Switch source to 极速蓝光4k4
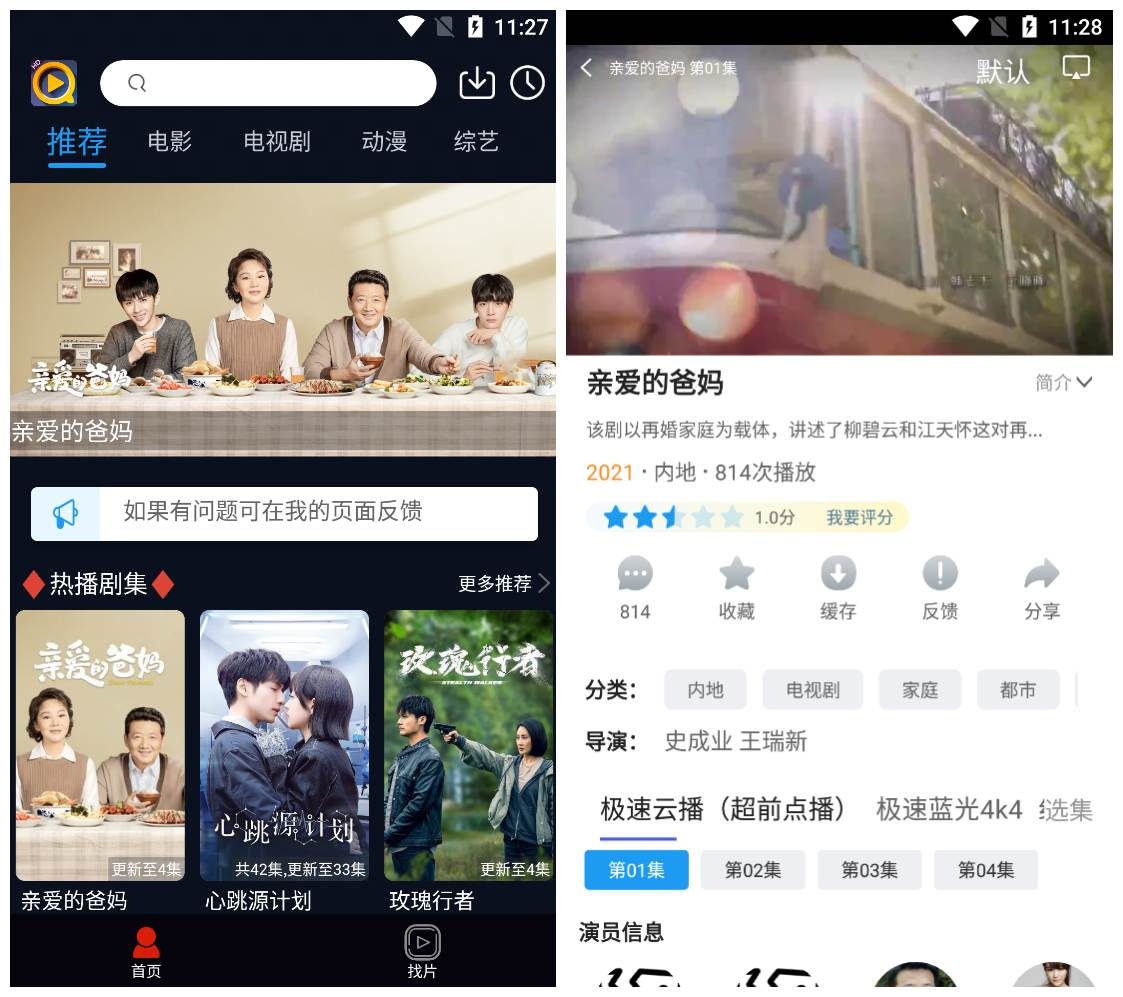This screenshot has width=1123, height=997. coord(948,809)
